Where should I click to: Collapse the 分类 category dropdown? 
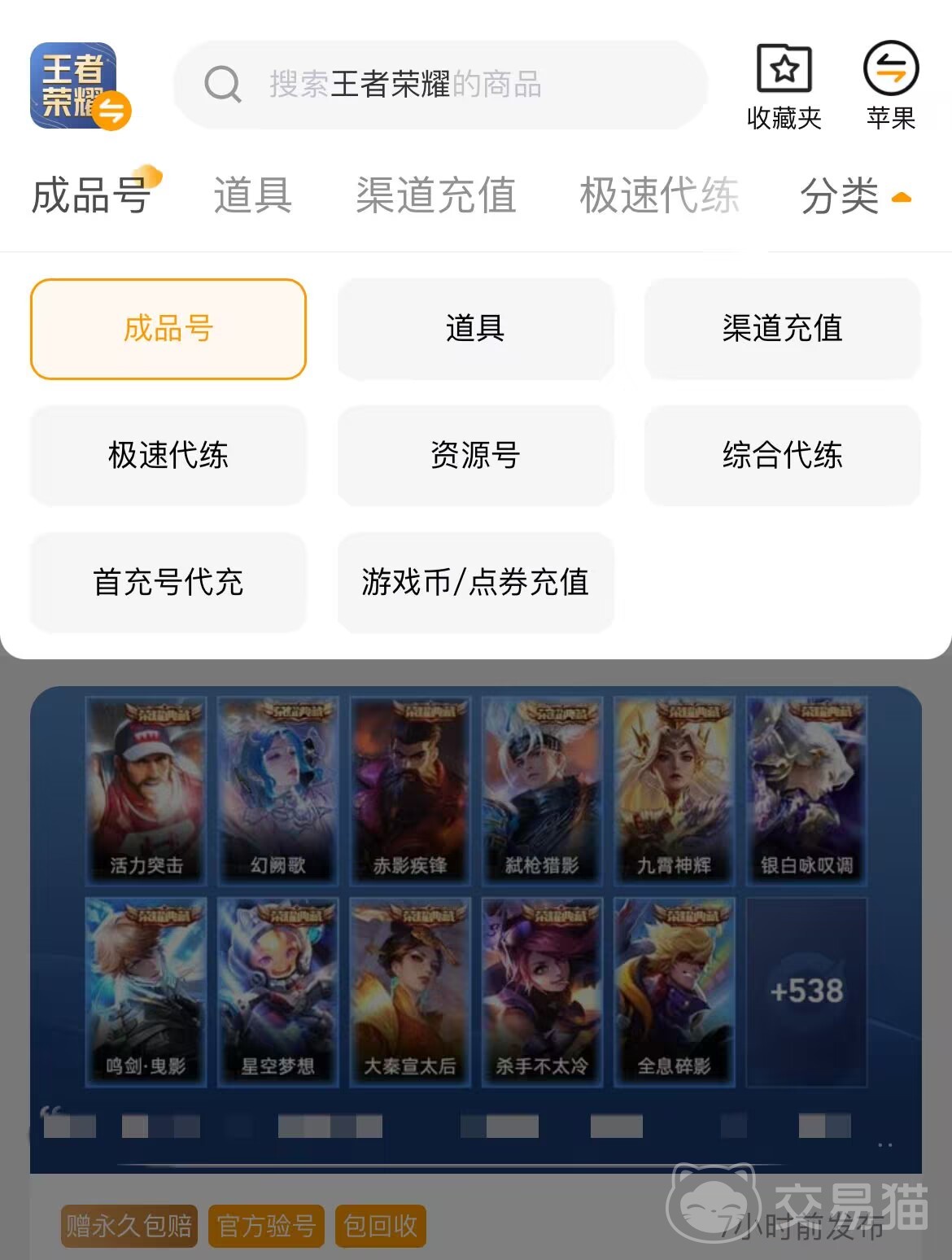point(854,196)
